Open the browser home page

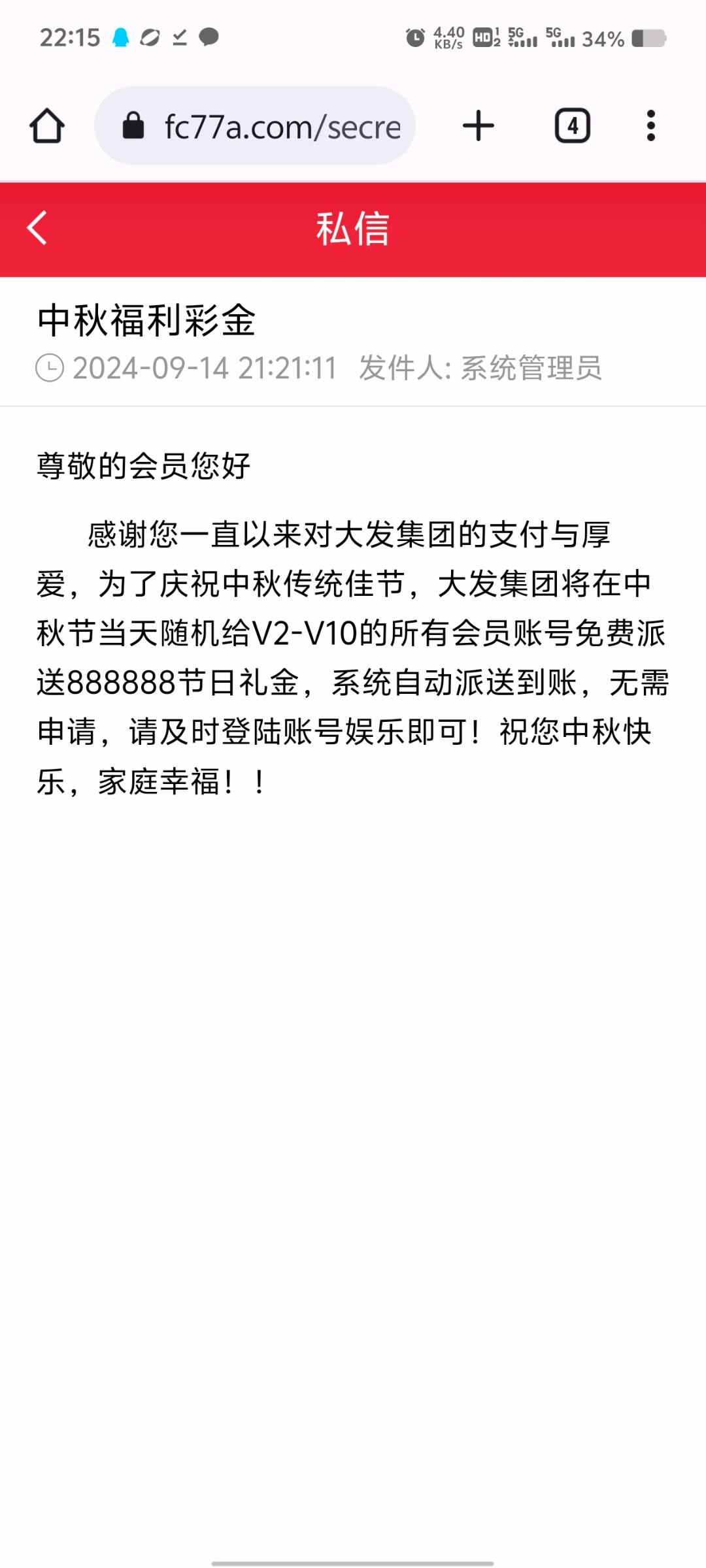coord(47,125)
